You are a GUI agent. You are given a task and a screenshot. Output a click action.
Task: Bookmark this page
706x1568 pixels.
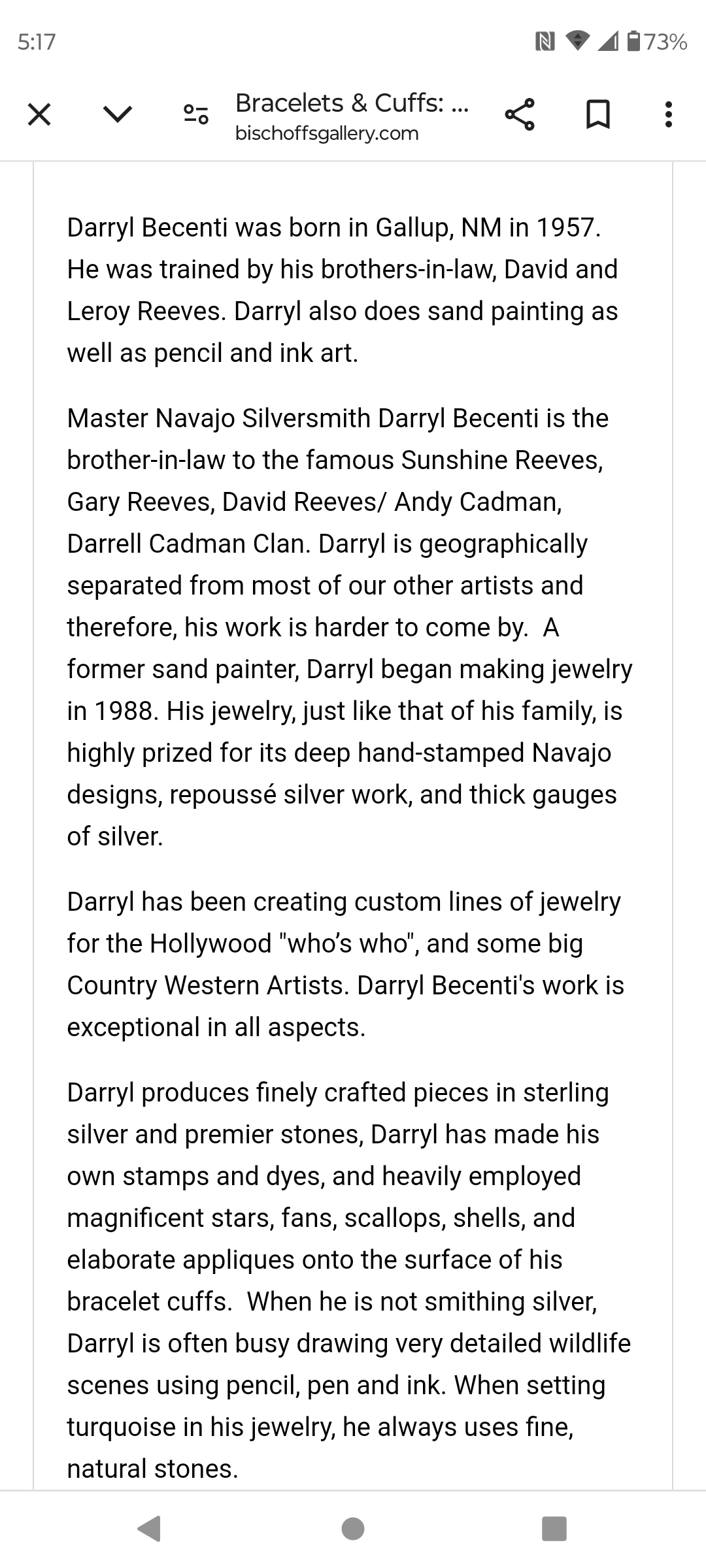[x=597, y=115]
